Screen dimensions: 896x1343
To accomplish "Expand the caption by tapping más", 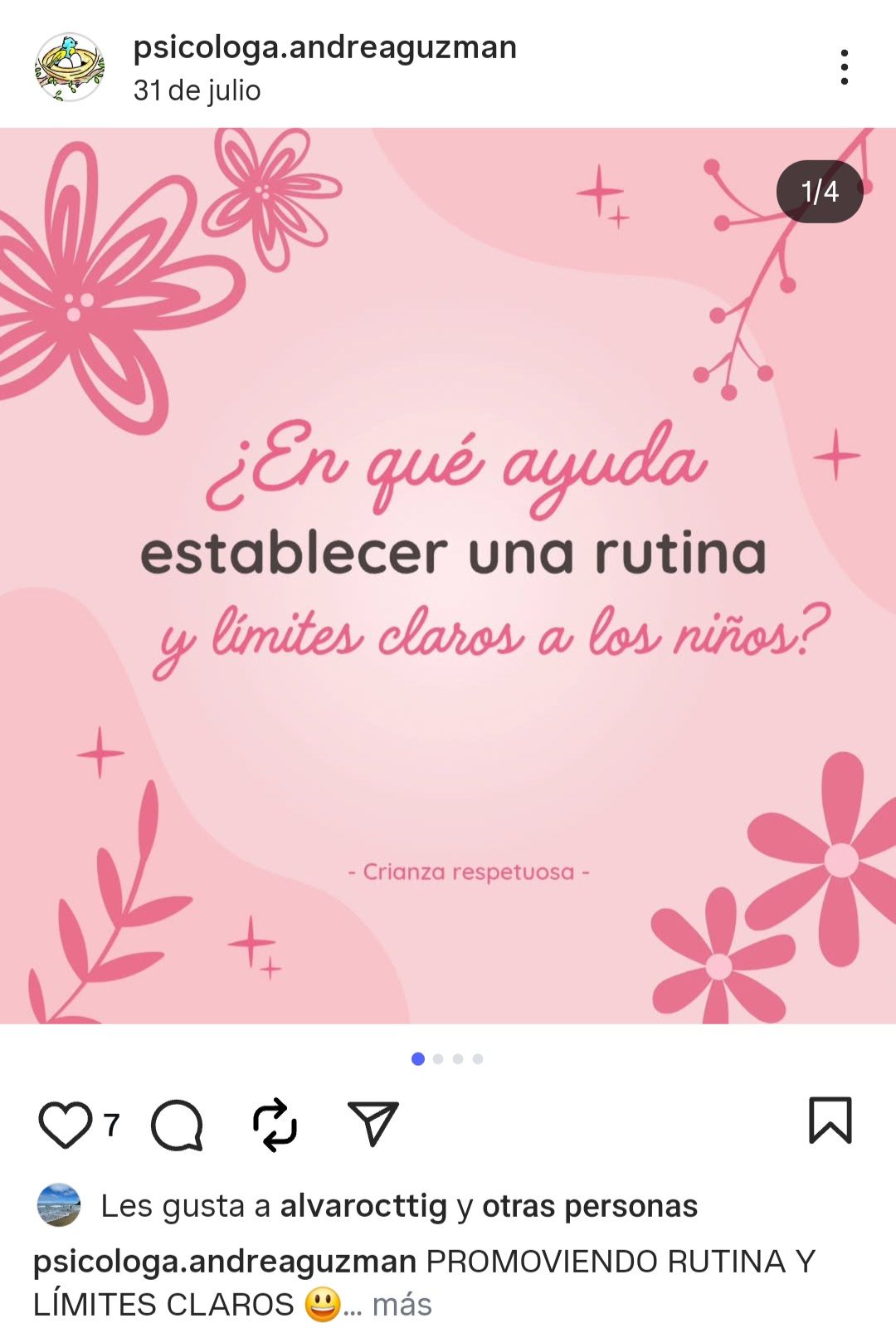I will 402,1305.
